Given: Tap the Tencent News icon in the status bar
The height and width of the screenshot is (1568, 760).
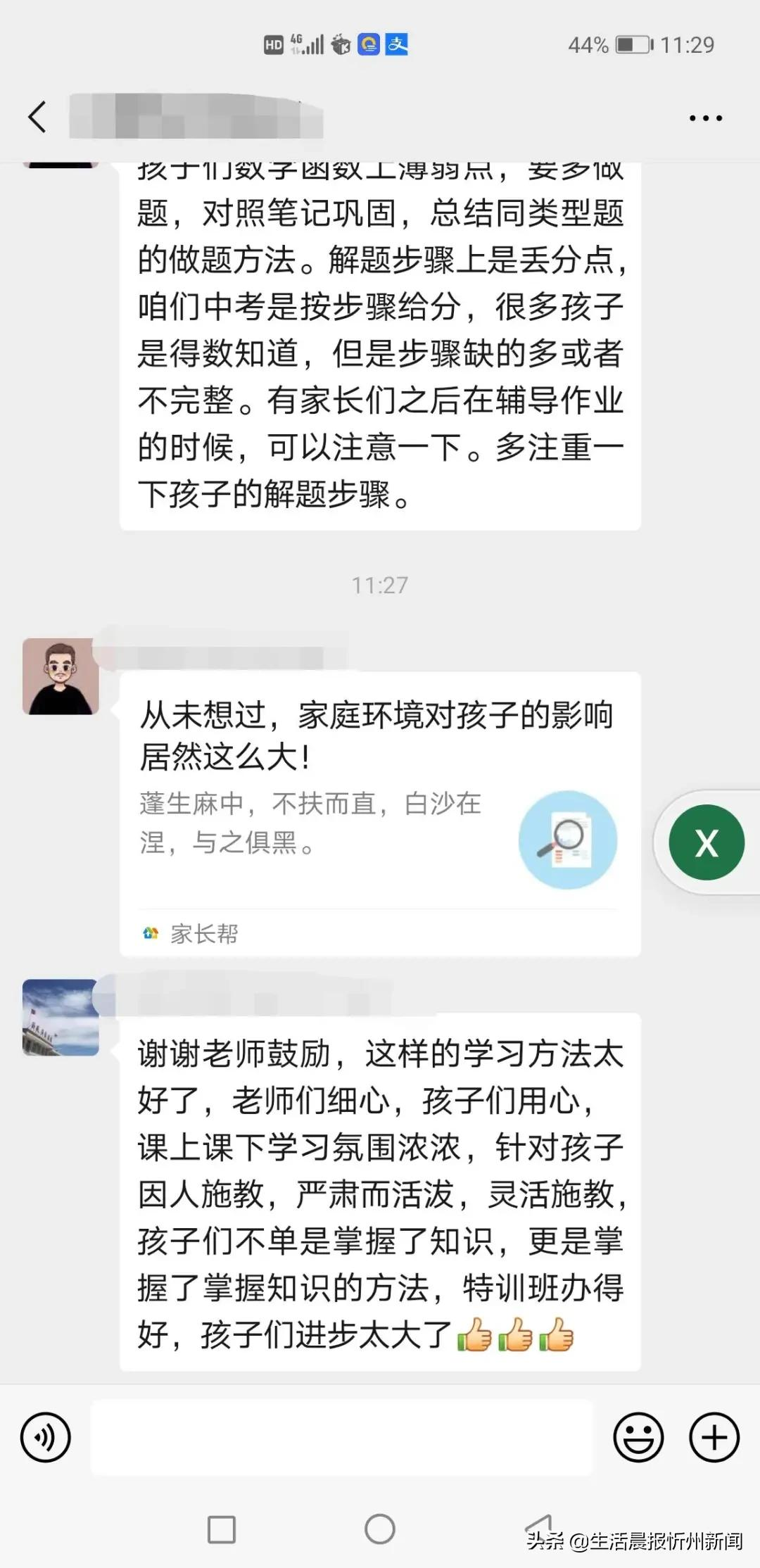Looking at the screenshot, I should (x=368, y=44).
